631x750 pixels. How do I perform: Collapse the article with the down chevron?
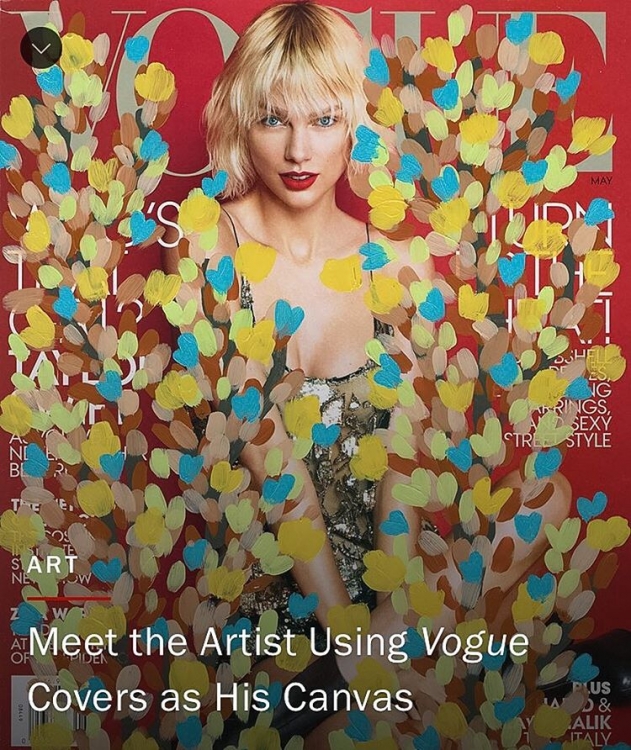point(41,47)
